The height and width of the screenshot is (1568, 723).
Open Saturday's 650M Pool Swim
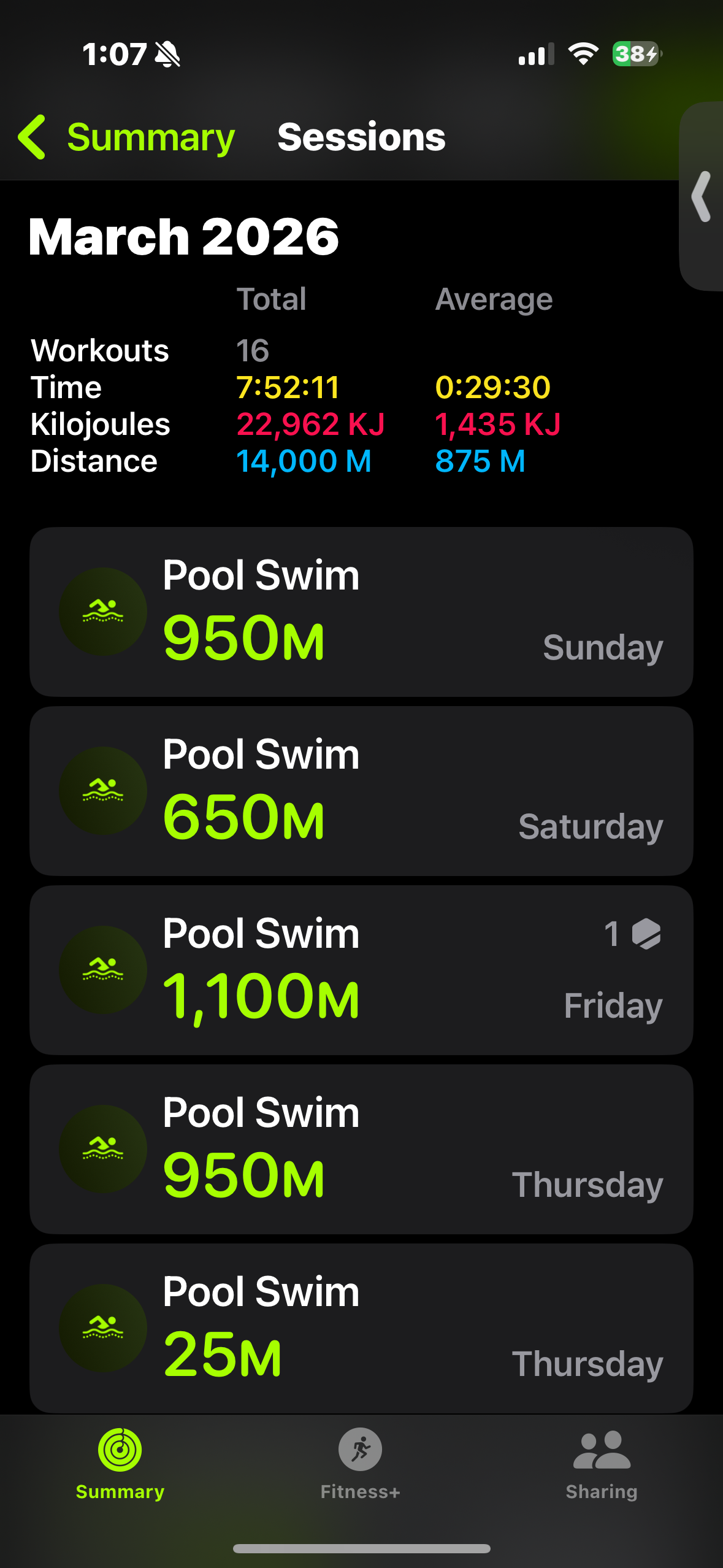point(361,791)
